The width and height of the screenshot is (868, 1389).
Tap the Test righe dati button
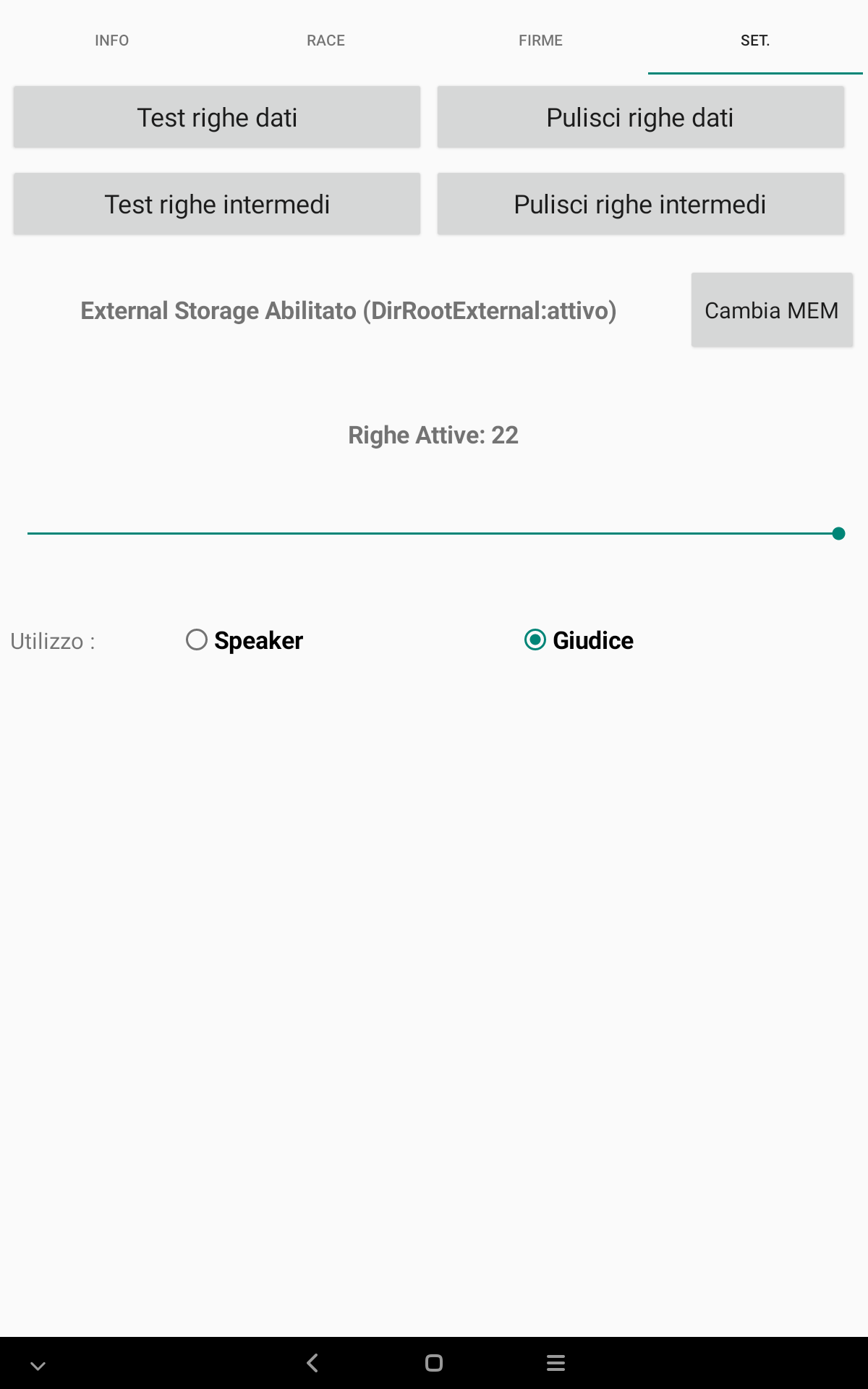[x=217, y=117]
